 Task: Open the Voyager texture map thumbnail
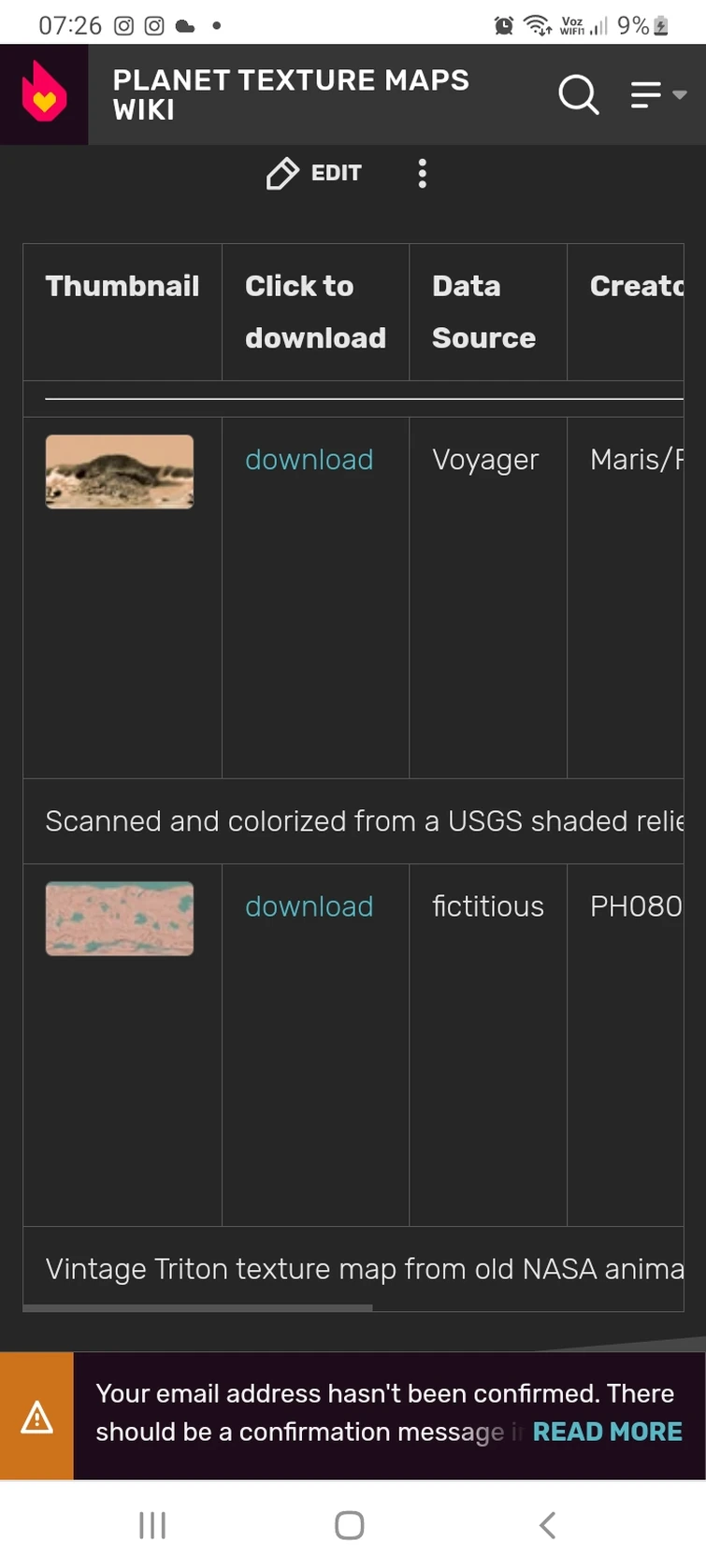pos(119,471)
